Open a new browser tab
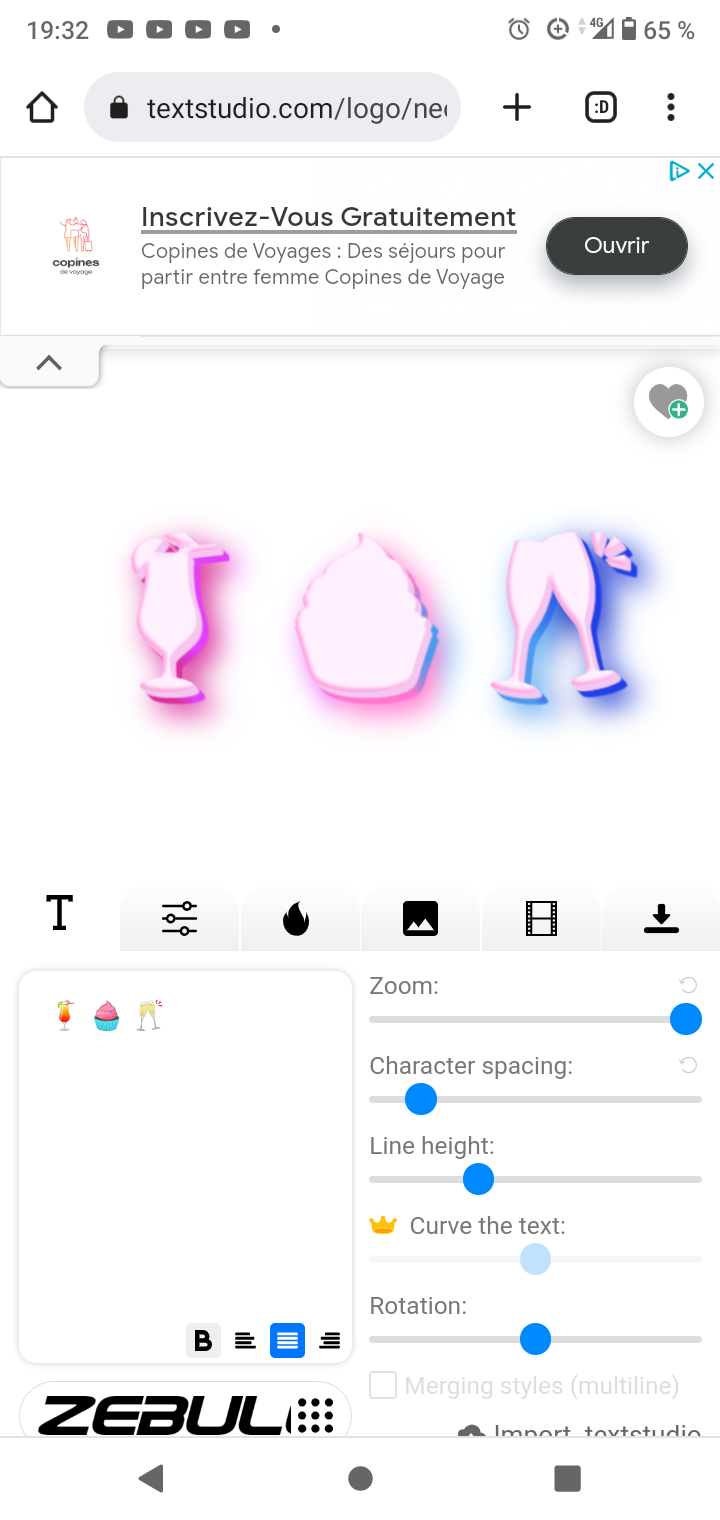Viewport: 720px width, 1520px height. coord(516,107)
